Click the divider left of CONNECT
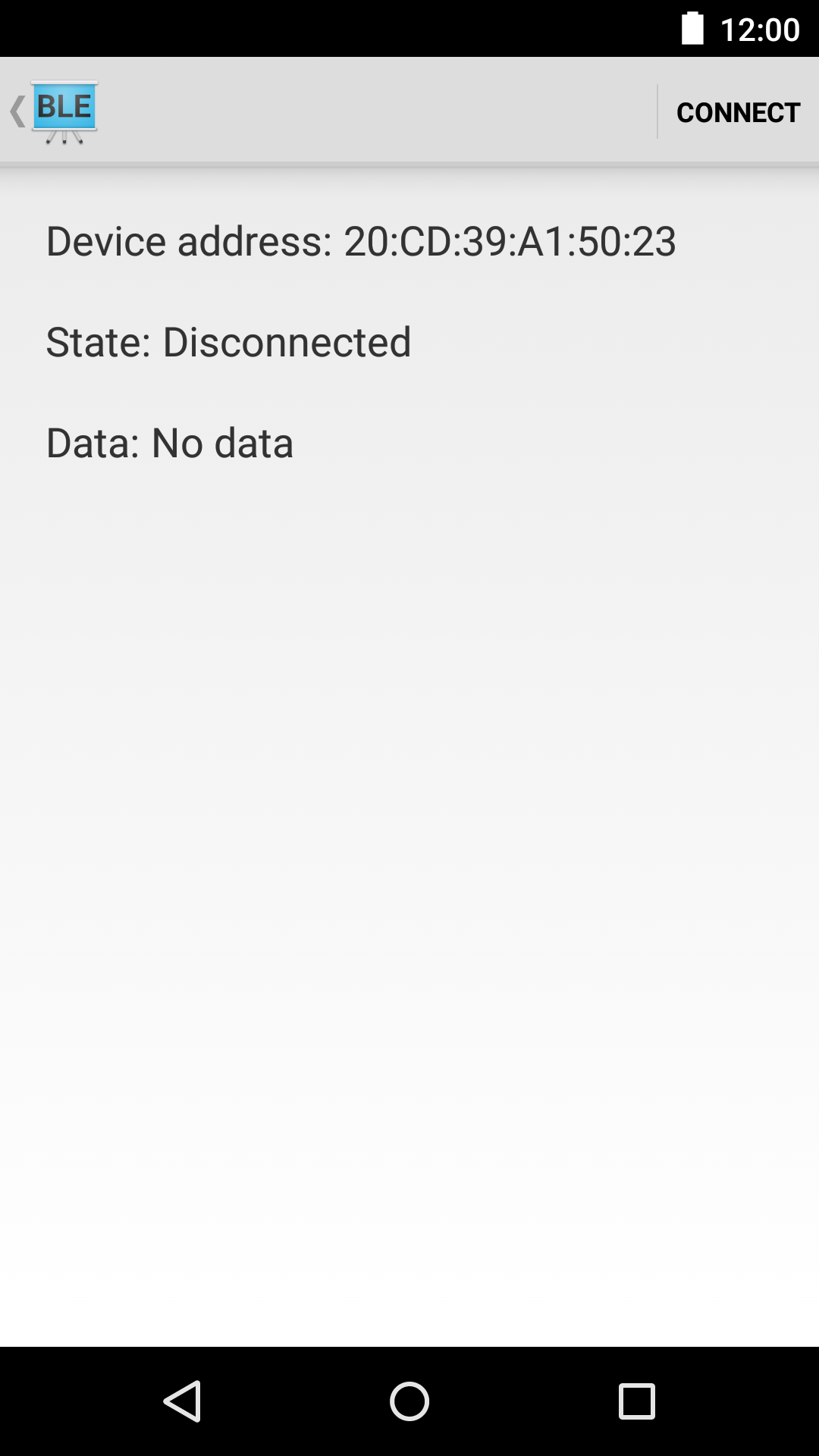The image size is (819, 1456). (657, 111)
